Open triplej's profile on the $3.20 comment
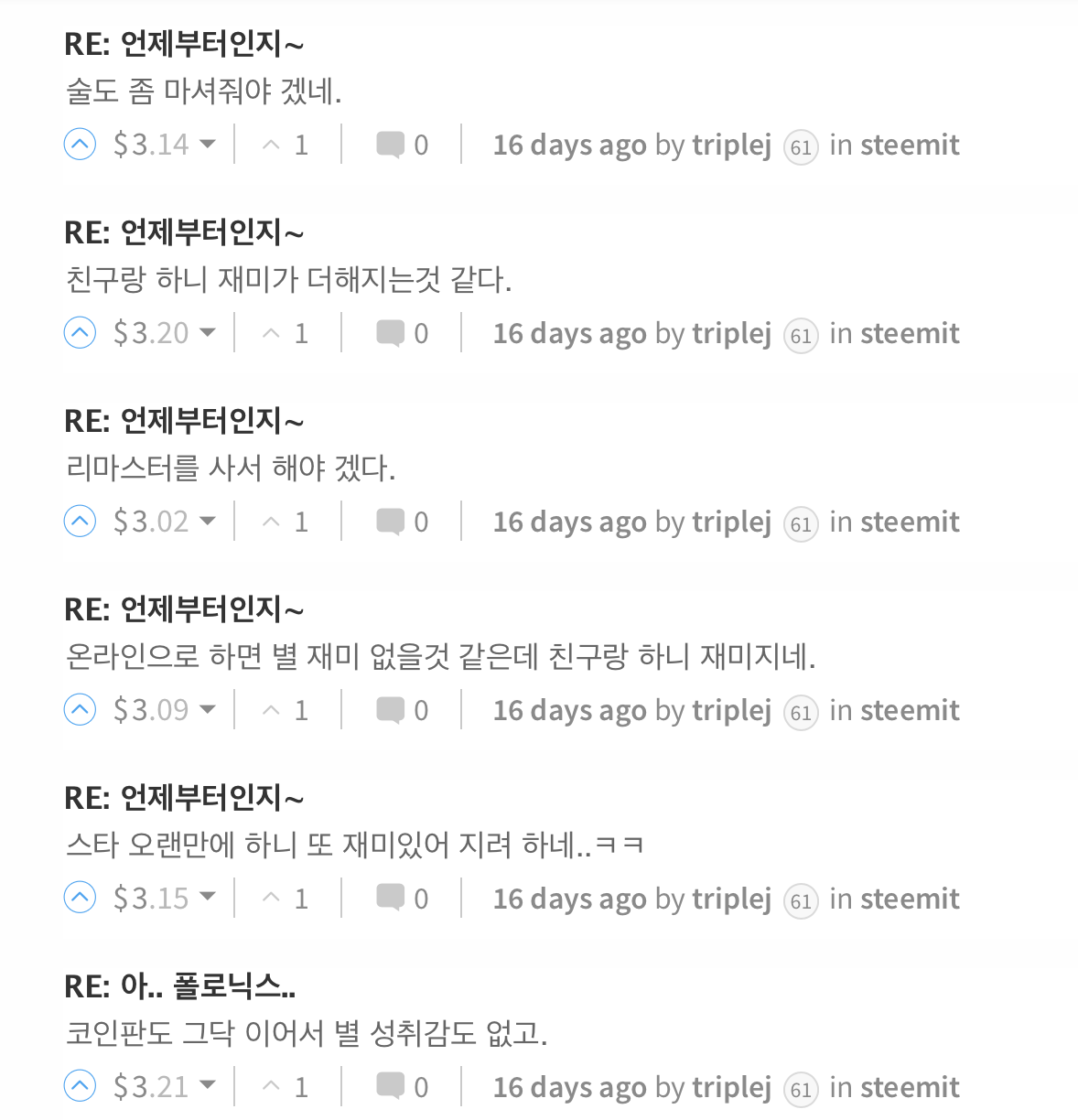Screen dimensions: 1078x1120 (731, 333)
